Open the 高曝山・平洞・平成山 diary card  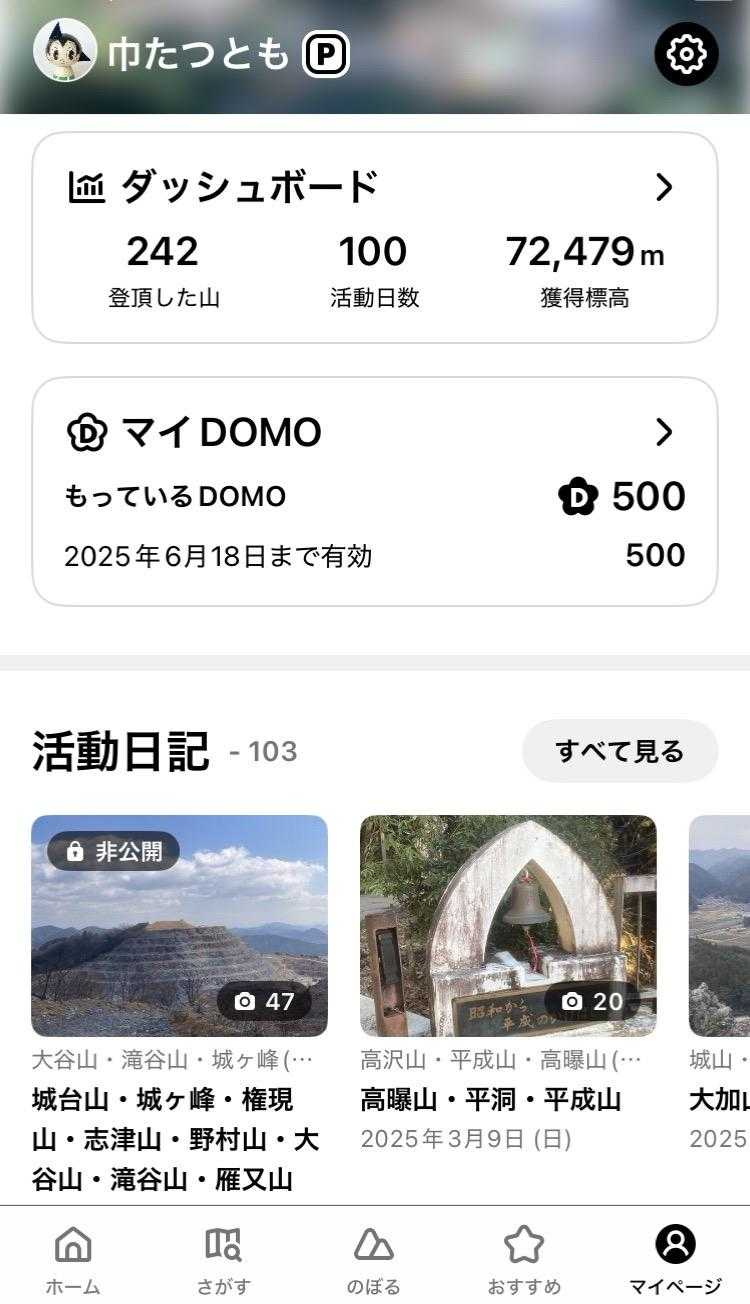tap(508, 926)
